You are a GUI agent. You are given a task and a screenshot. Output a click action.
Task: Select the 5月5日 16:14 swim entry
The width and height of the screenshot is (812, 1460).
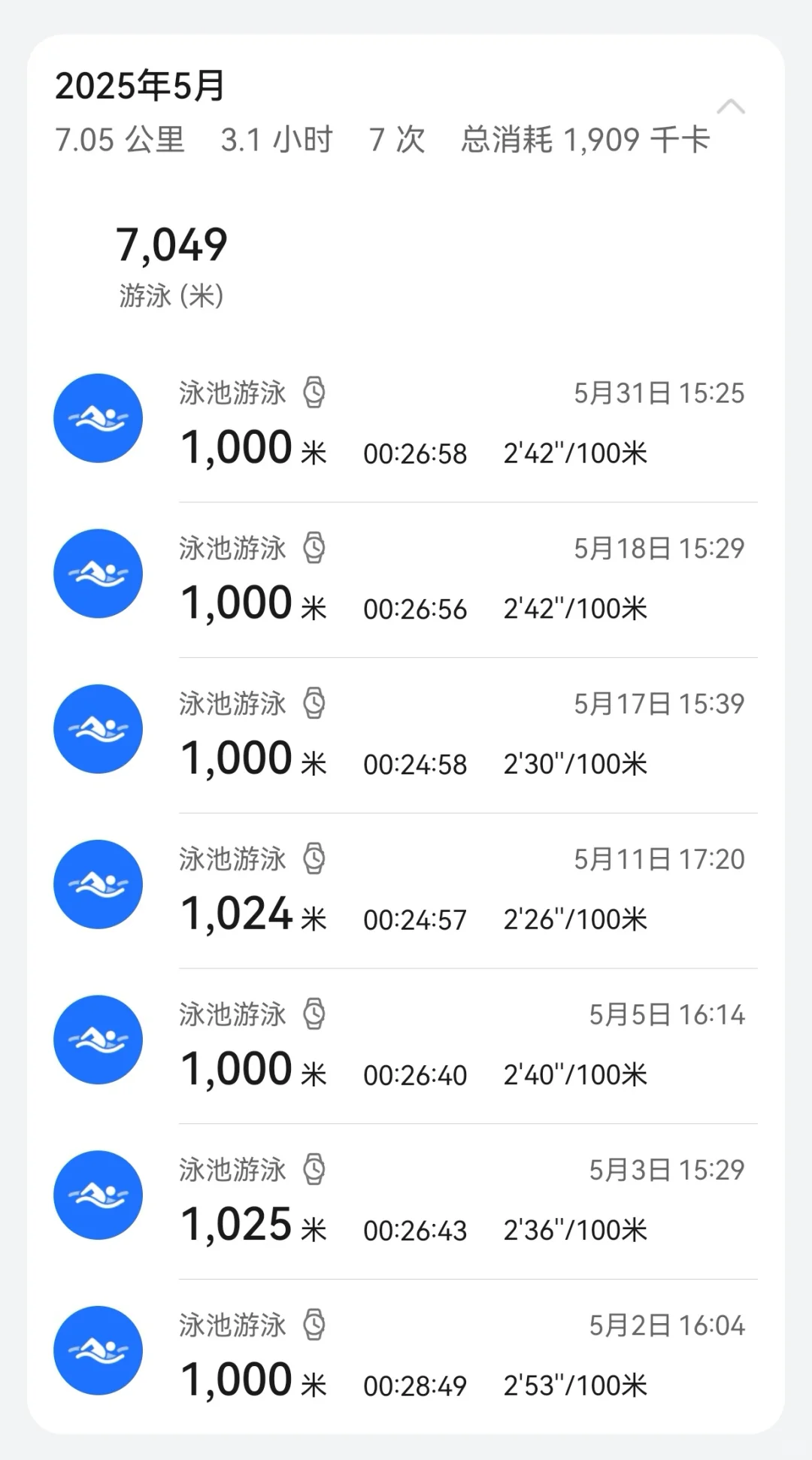406,1047
